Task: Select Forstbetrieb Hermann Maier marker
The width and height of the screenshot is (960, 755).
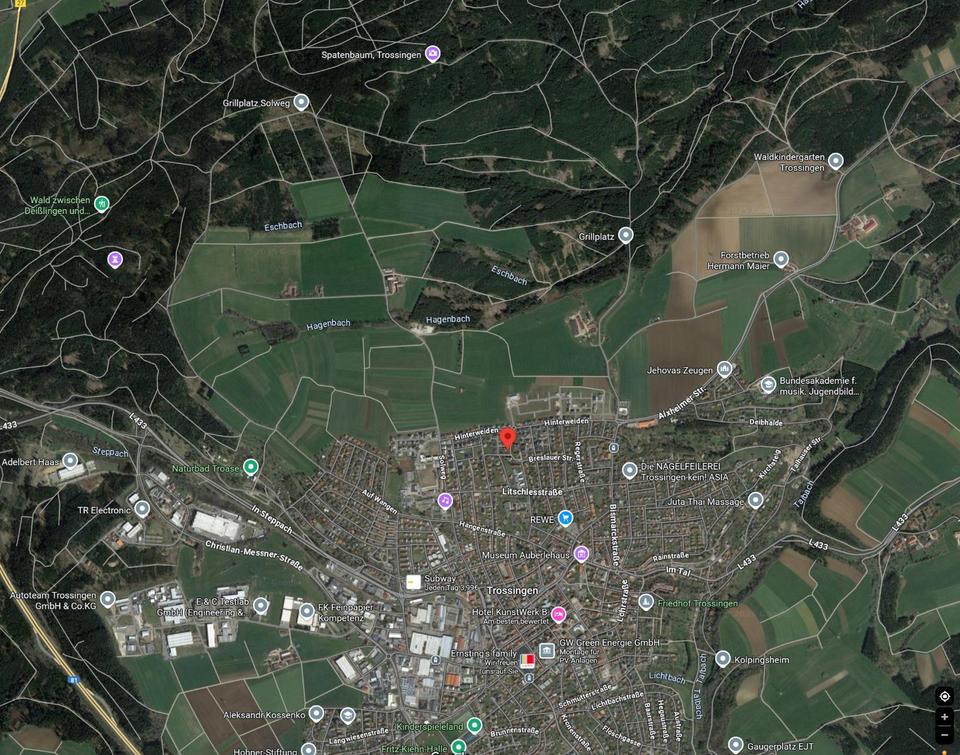Action: tap(781, 259)
